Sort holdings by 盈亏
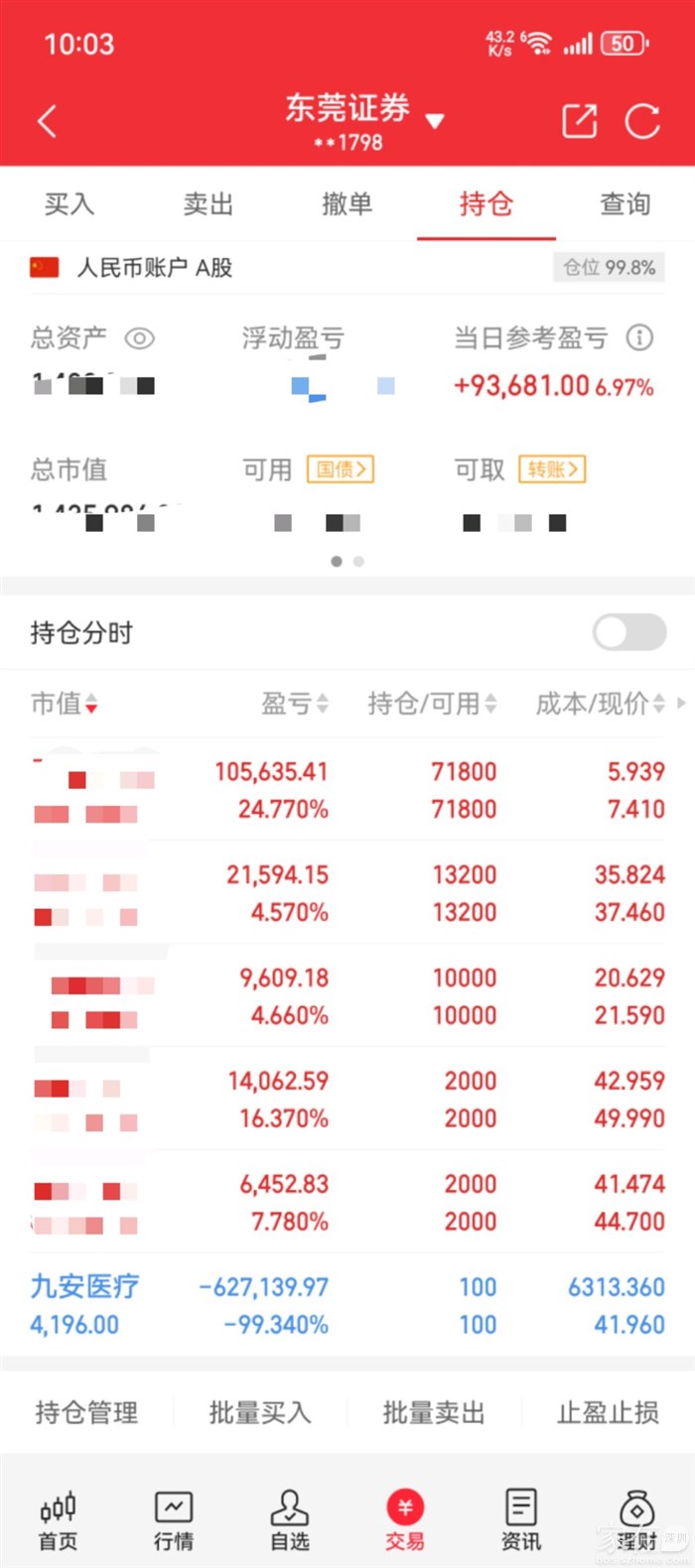 294,704
